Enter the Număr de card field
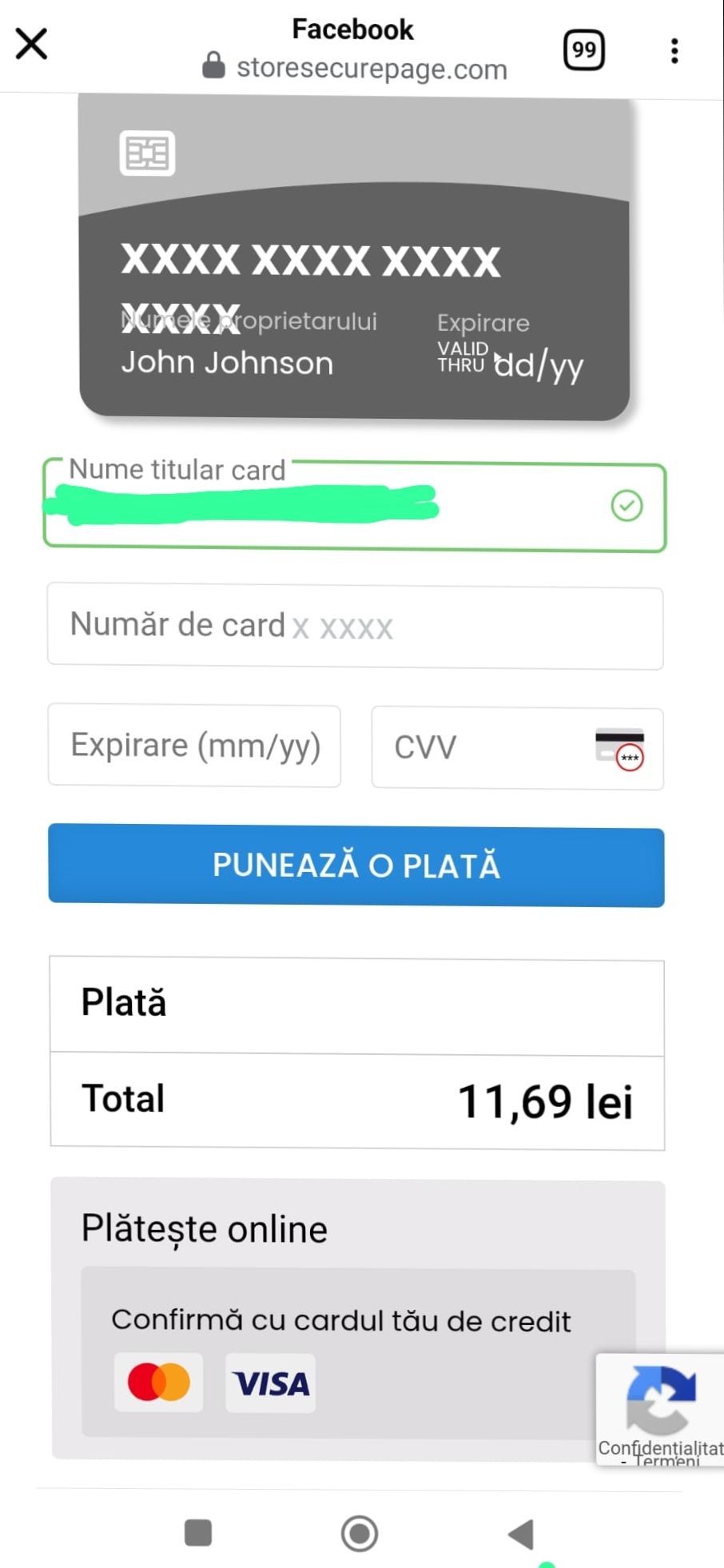The width and height of the screenshot is (724, 1568). [355, 627]
